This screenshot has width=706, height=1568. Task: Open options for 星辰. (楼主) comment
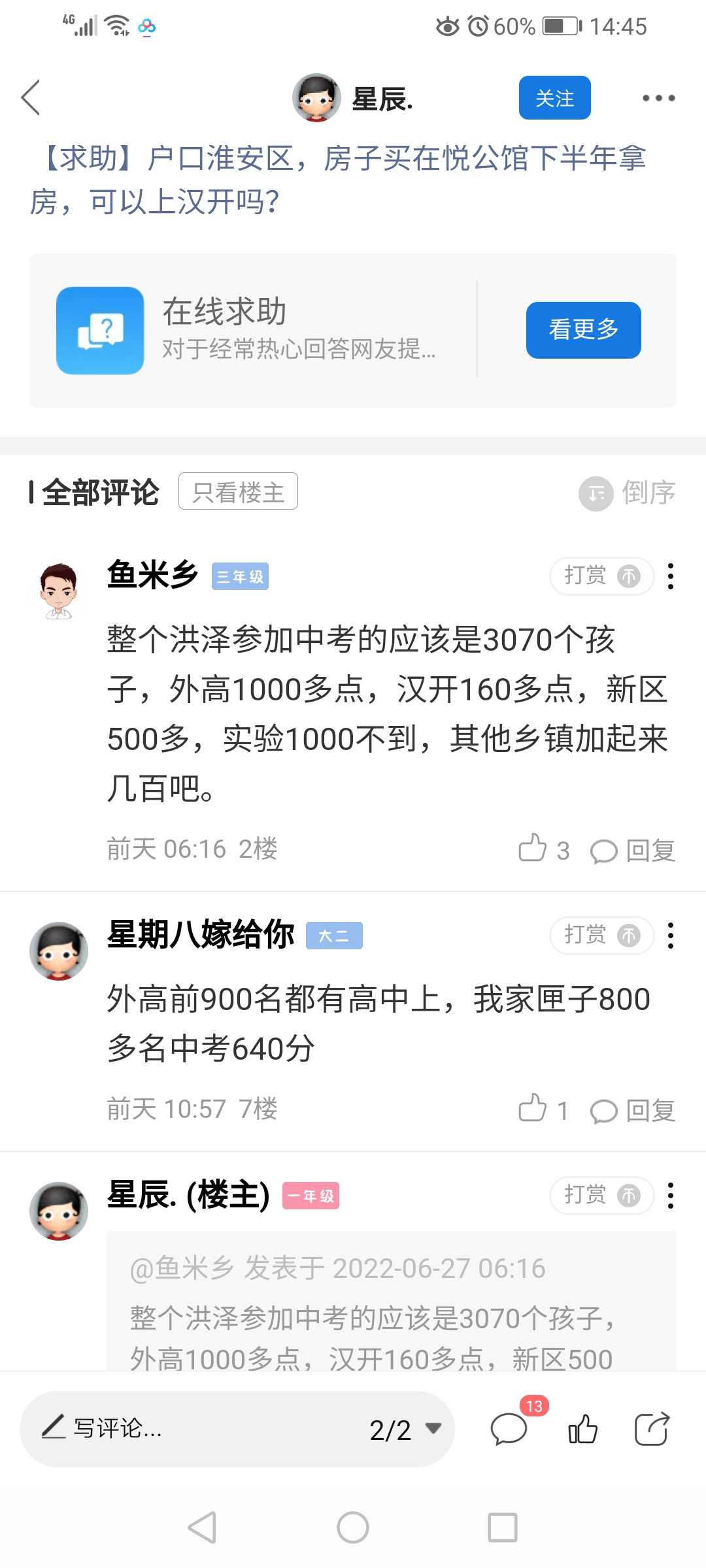(x=670, y=1196)
